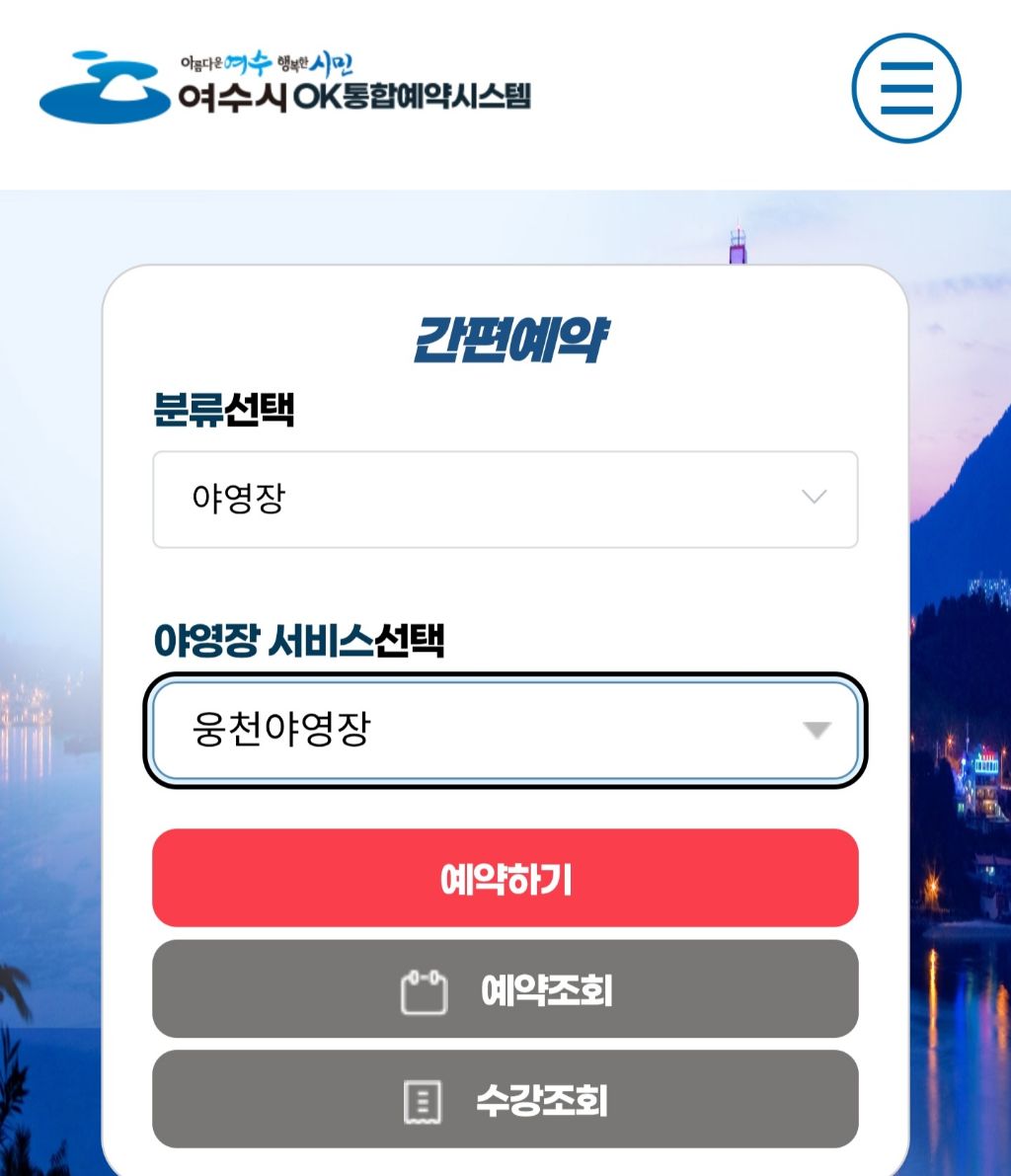Tap the red 예약하기 button
Image resolution: width=1011 pixels, height=1176 pixels.
pyautogui.click(x=505, y=878)
